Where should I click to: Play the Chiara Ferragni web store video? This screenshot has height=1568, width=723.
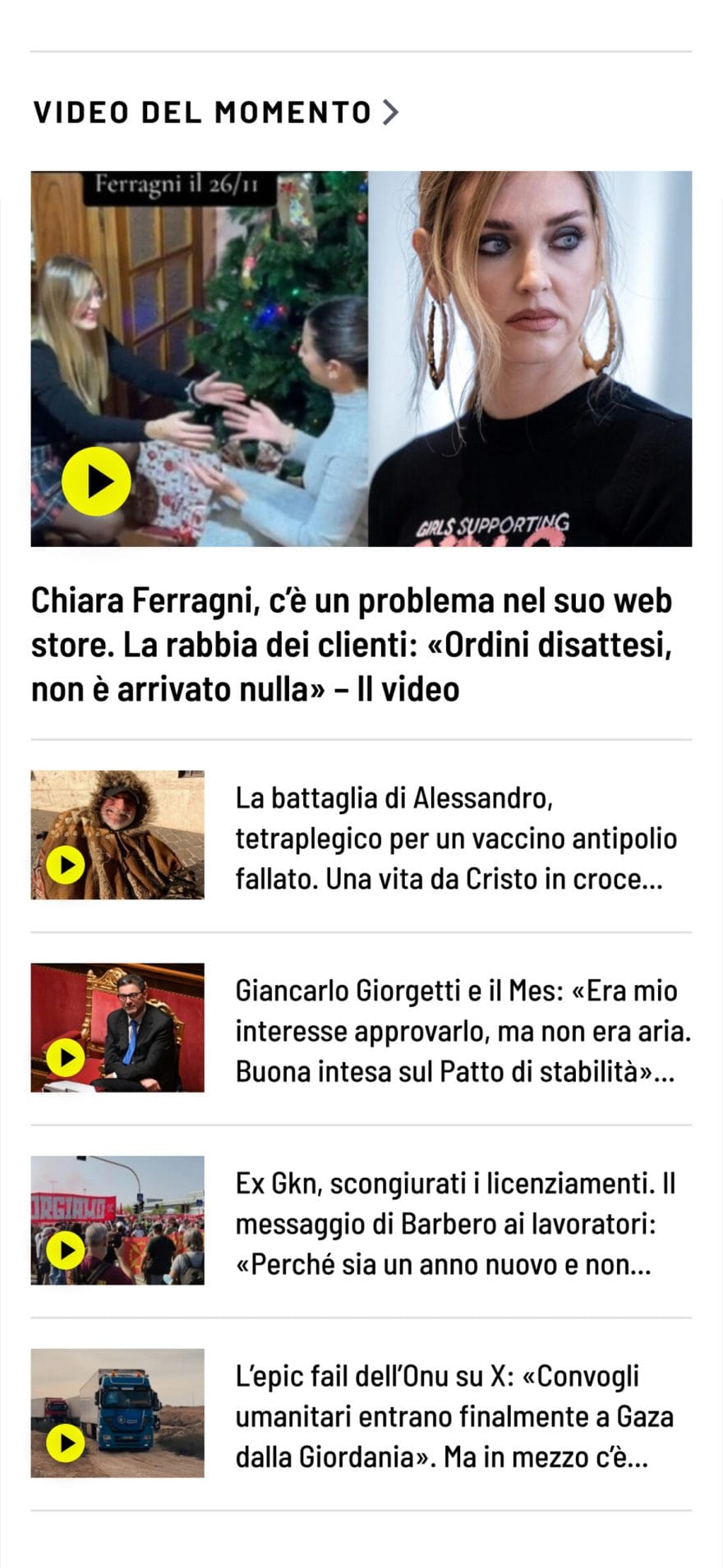(x=96, y=482)
